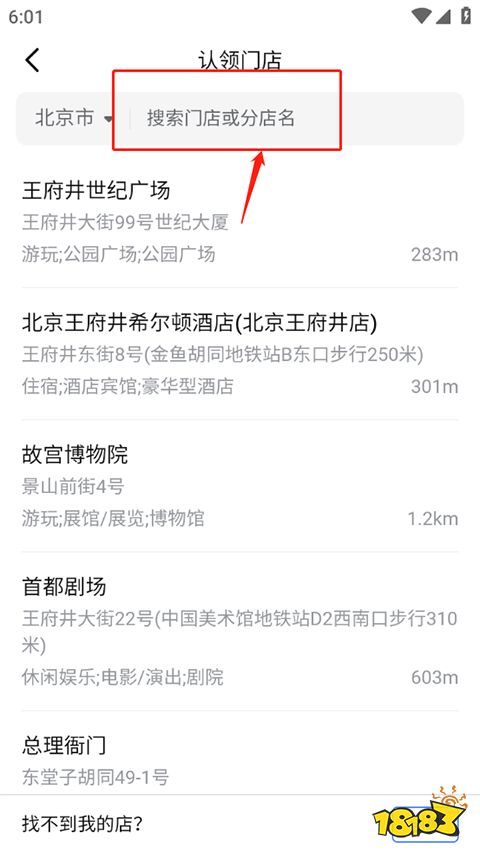Tap 找不到我的店? at the bottom
This screenshot has height=854, width=480.
point(82,824)
